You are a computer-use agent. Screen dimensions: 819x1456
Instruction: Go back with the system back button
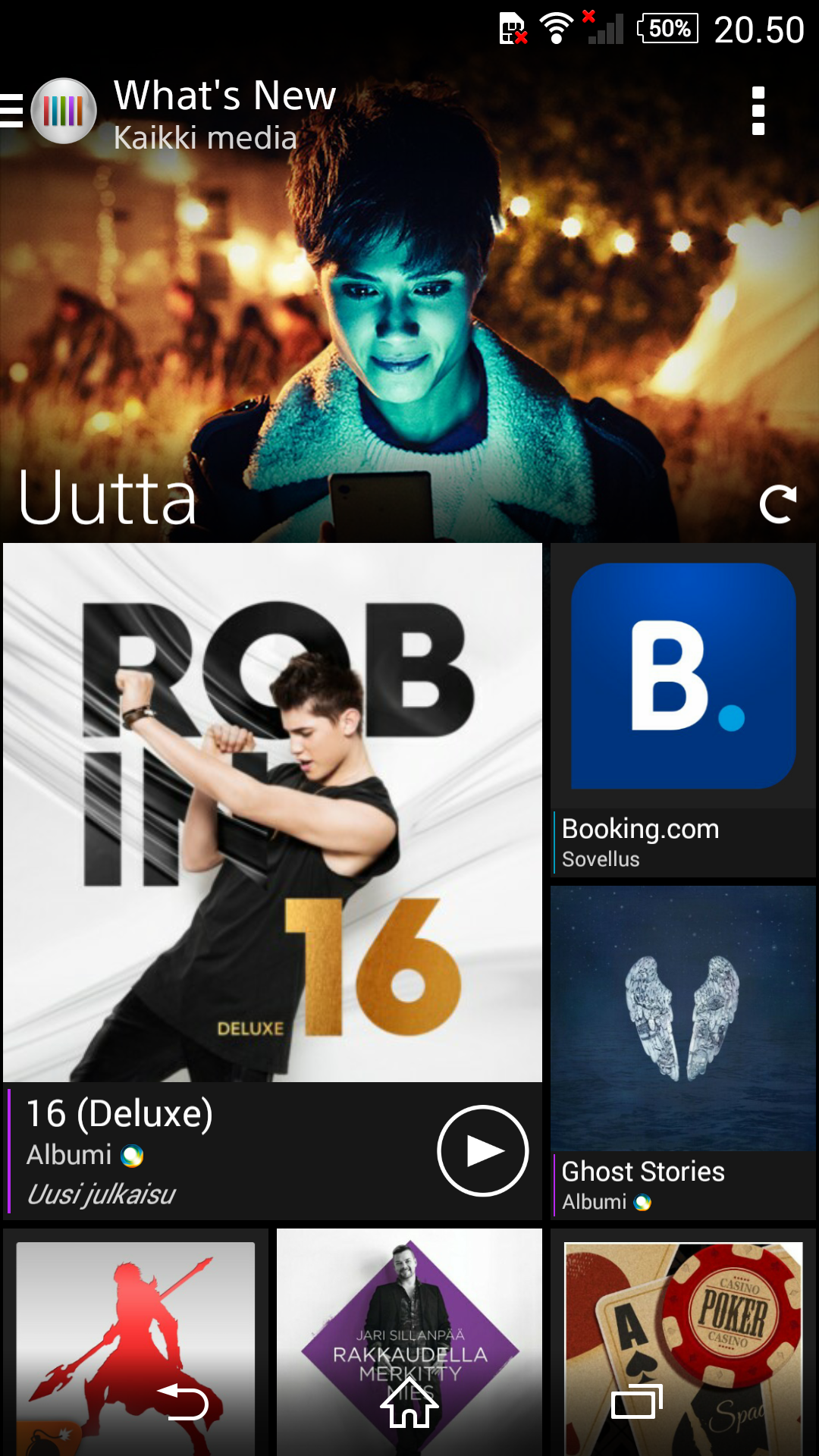pyautogui.click(x=182, y=1401)
